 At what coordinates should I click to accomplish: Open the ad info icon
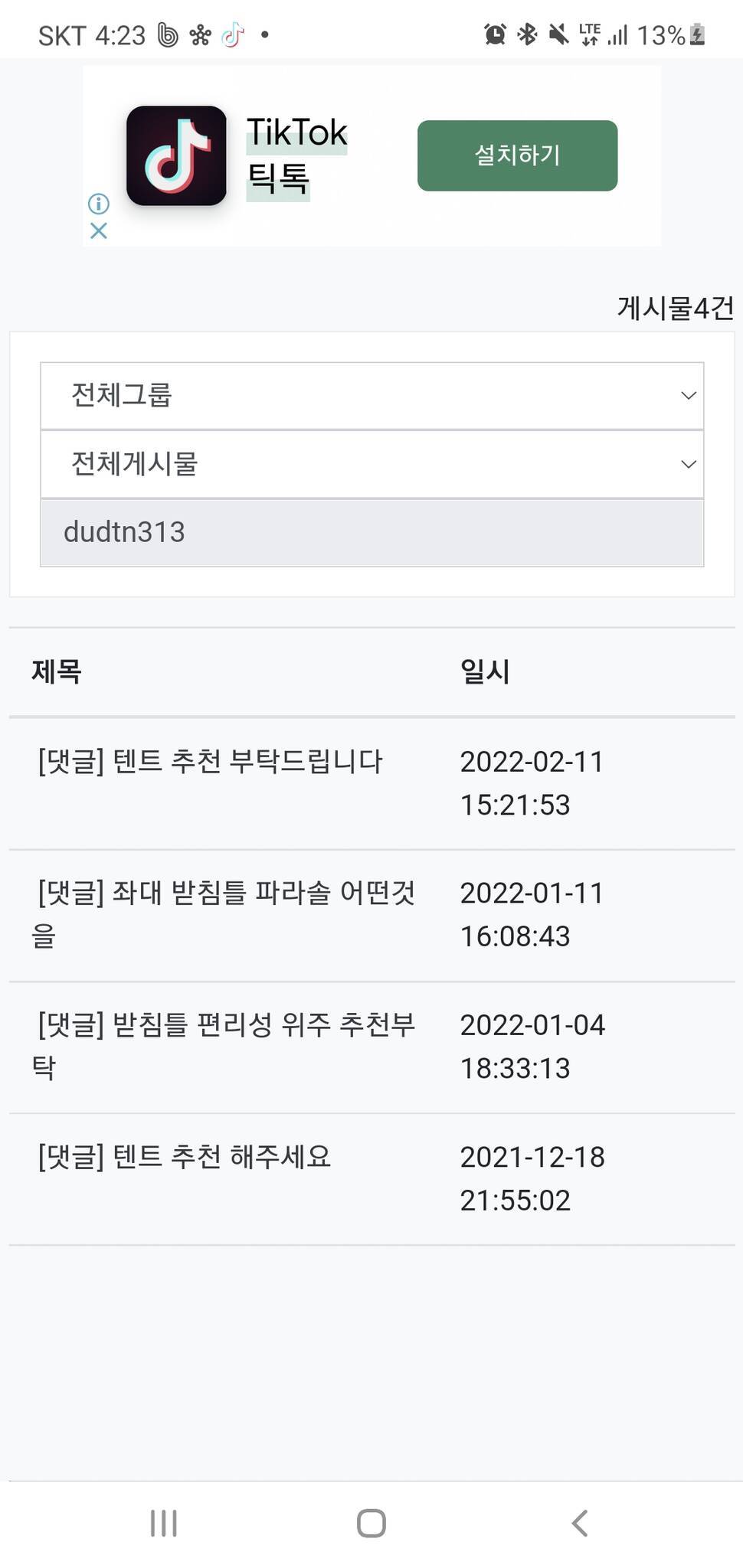(x=99, y=204)
